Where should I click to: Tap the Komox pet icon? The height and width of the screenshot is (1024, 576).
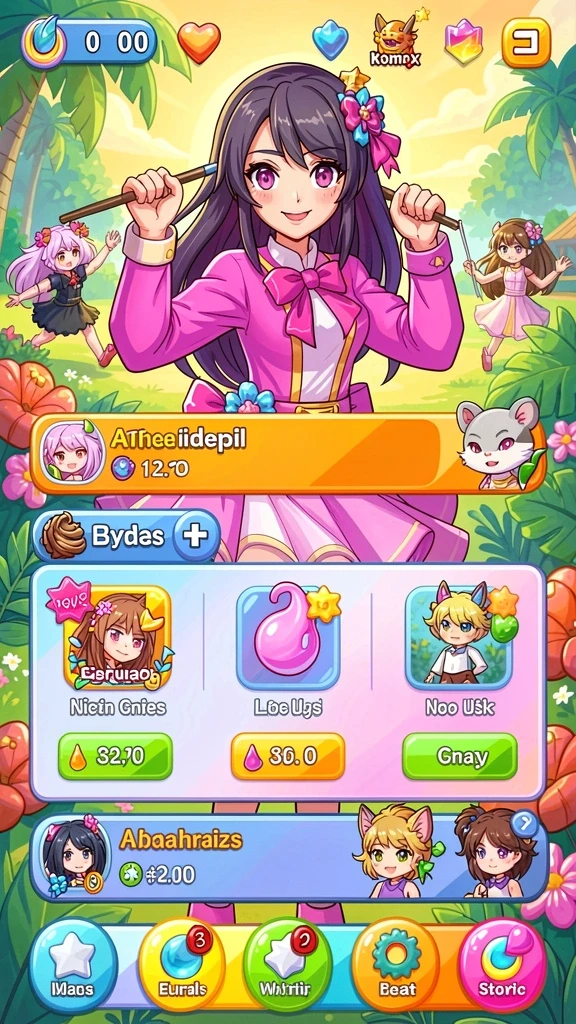[394, 40]
